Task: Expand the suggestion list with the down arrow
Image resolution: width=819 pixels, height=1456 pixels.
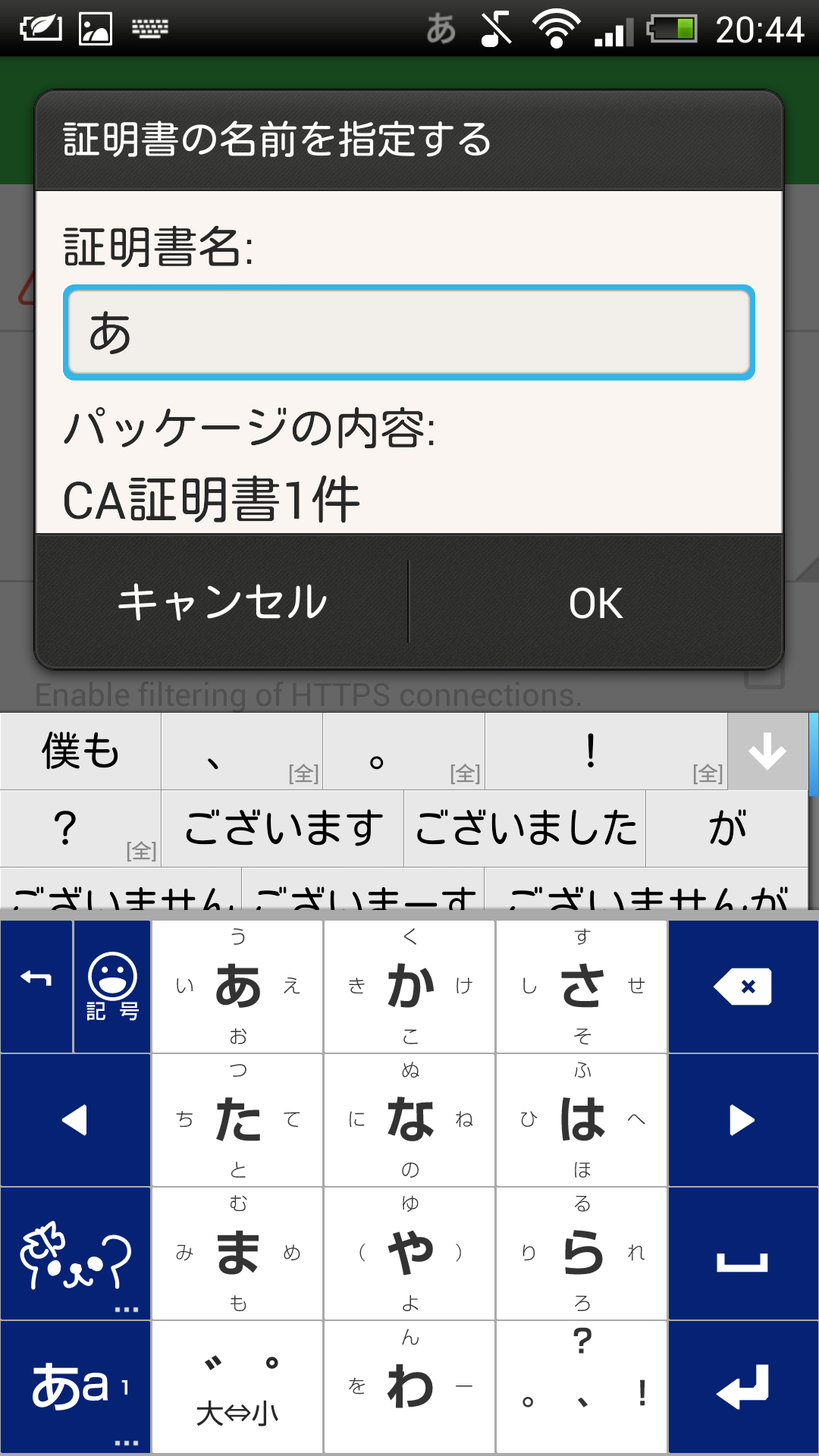Action: 767,751
